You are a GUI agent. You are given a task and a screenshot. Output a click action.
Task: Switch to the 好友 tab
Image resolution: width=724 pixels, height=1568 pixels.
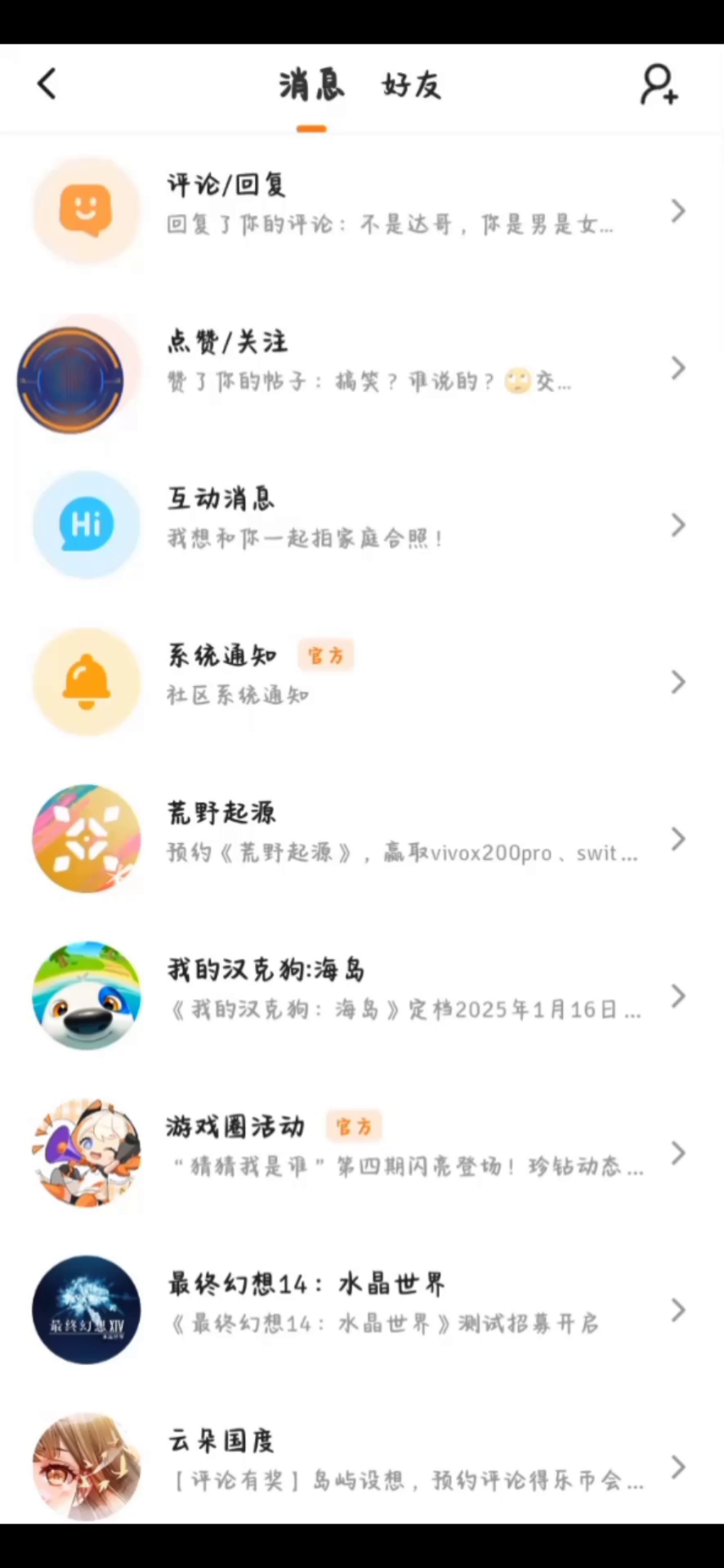412,85
